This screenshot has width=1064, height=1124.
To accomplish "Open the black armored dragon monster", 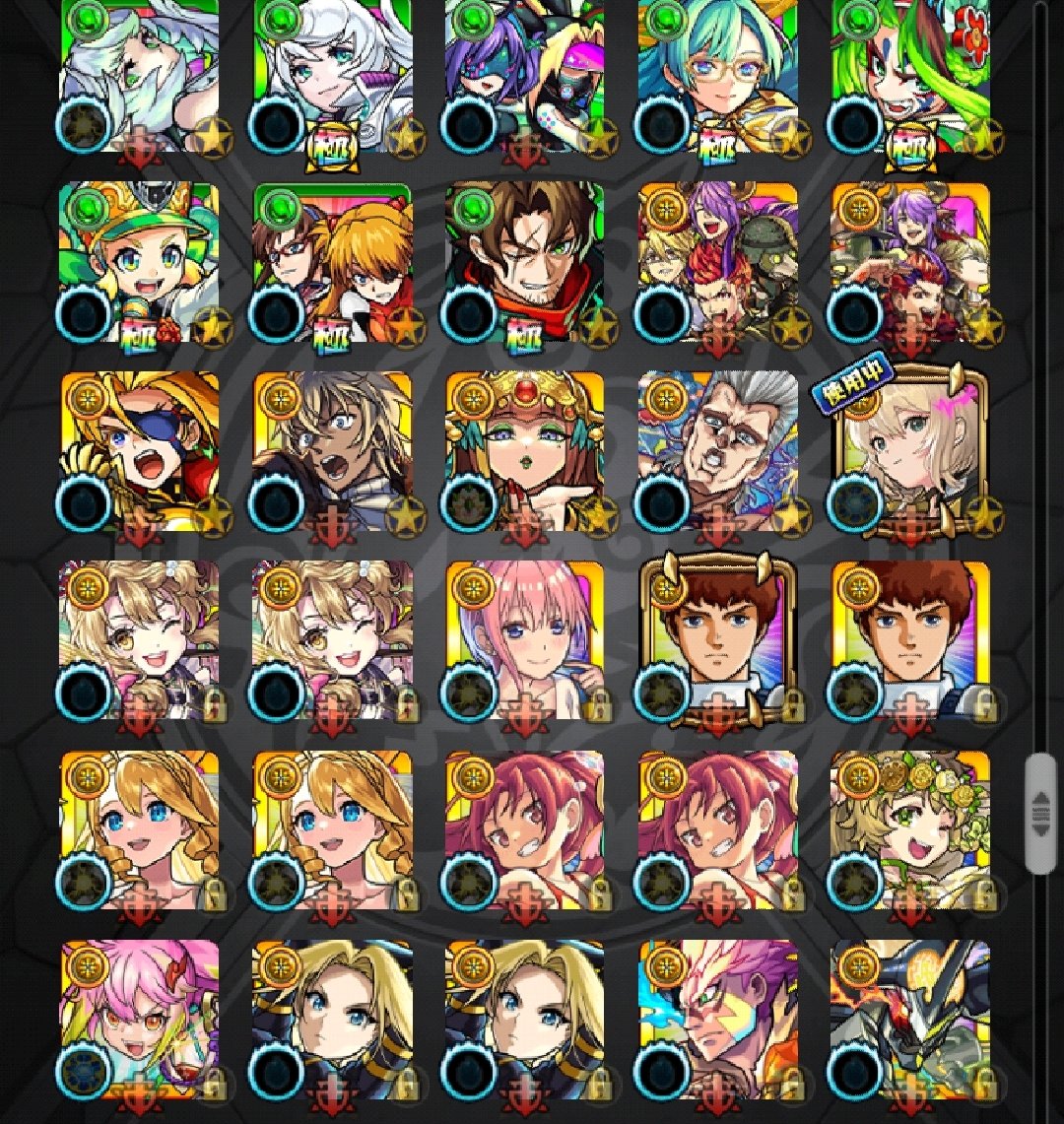I will point(909,1019).
